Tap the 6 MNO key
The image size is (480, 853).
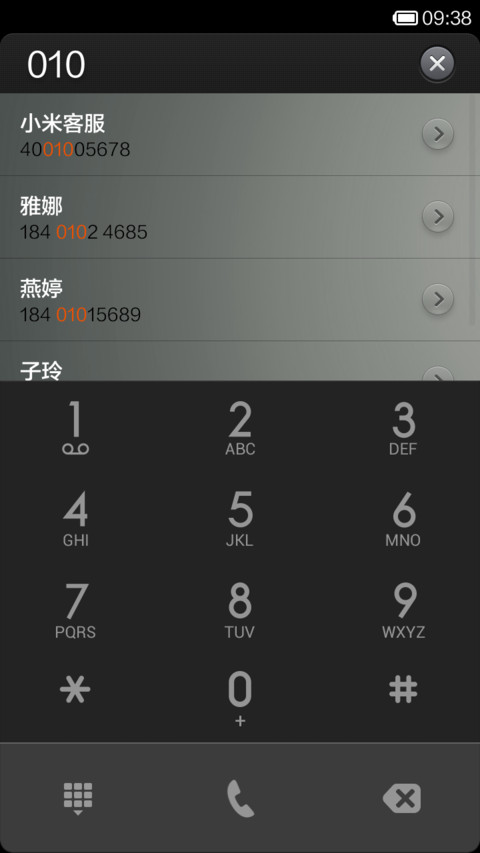[403, 518]
